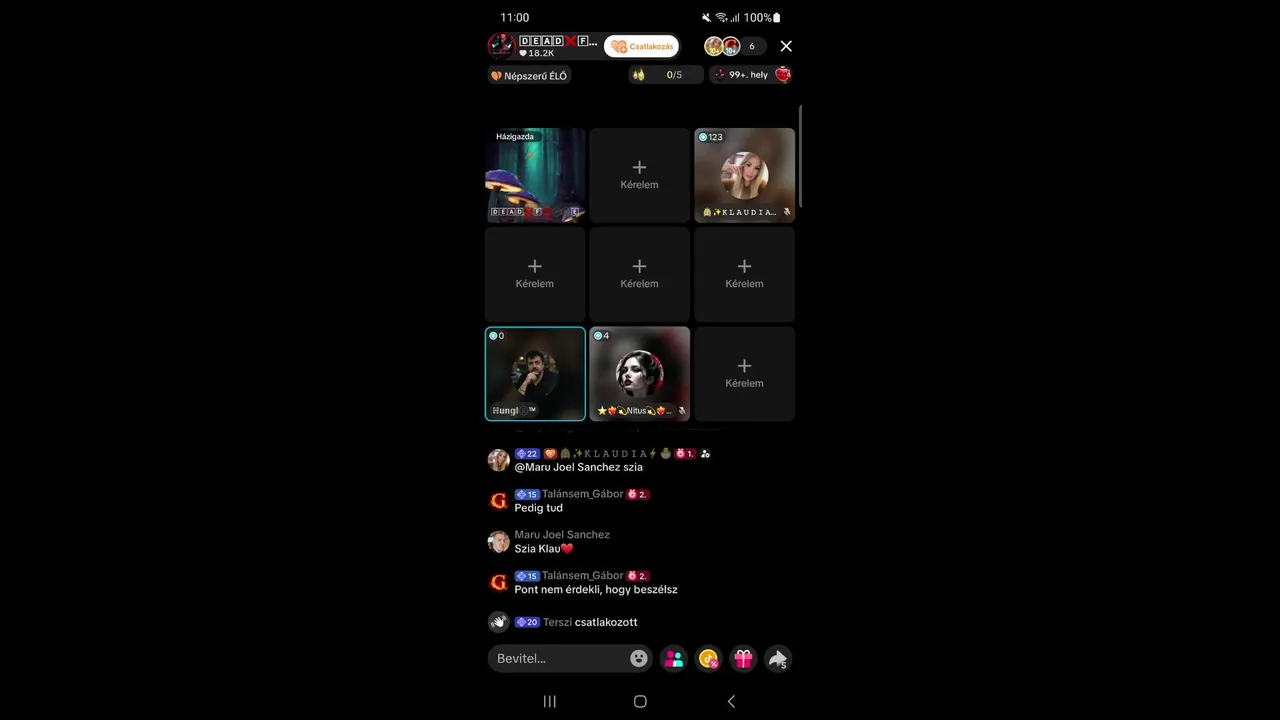Request the empty seat beside Nitus
The width and height of the screenshot is (1280, 720).
[744, 373]
